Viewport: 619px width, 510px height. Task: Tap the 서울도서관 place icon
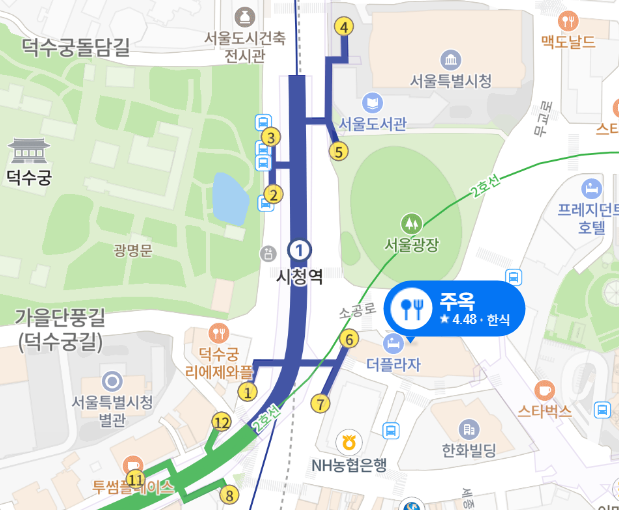point(372,102)
